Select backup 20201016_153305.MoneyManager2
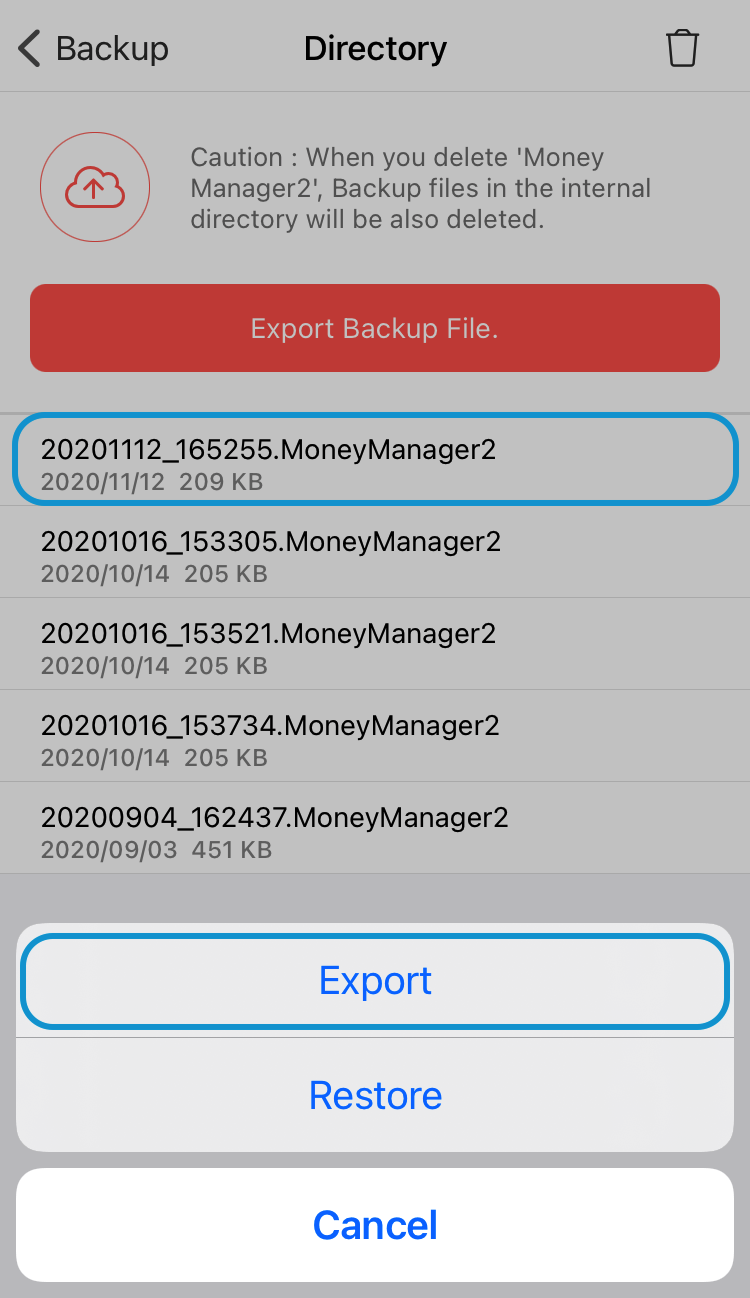Screen dimensions: 750x1298 click(x=375, y=552)
